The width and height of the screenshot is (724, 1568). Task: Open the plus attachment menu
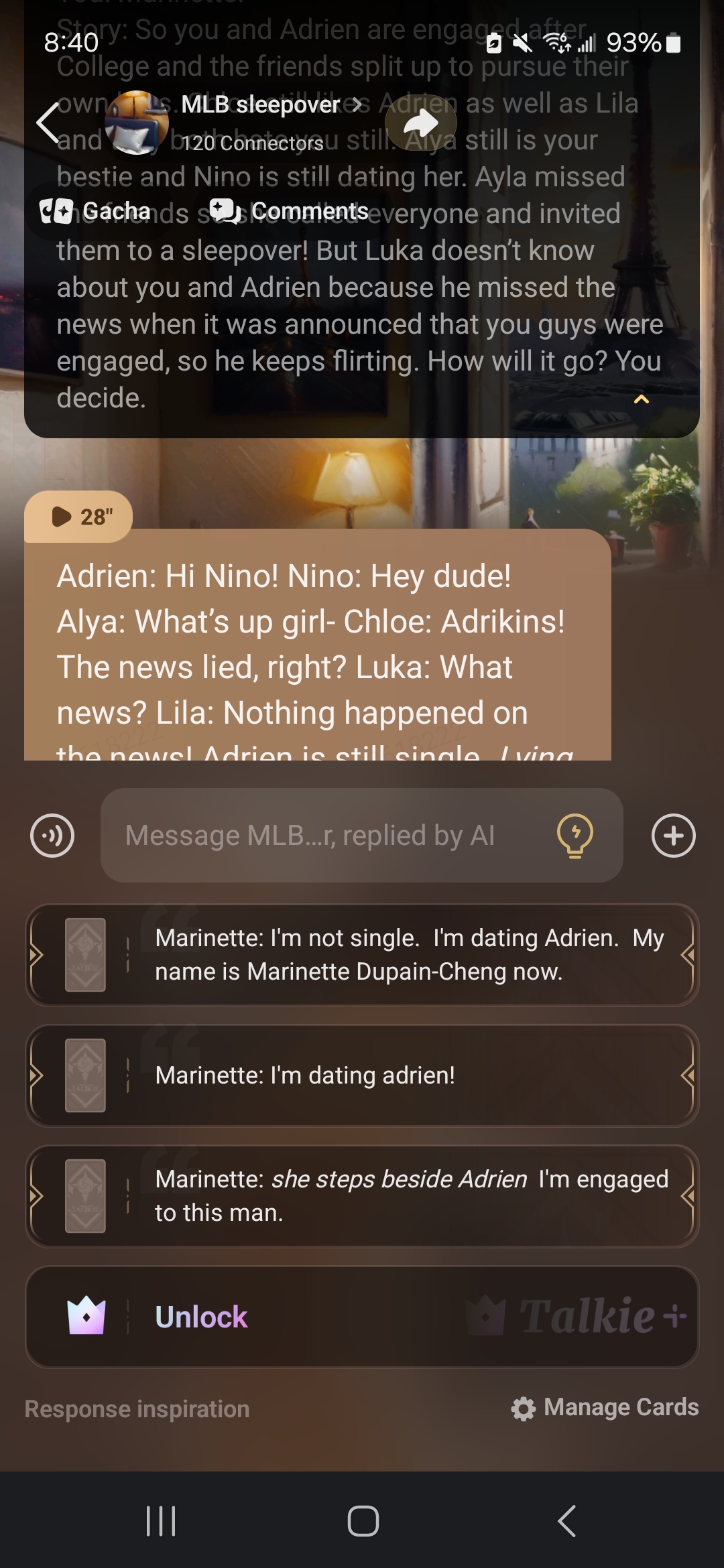tap(673, 836)
